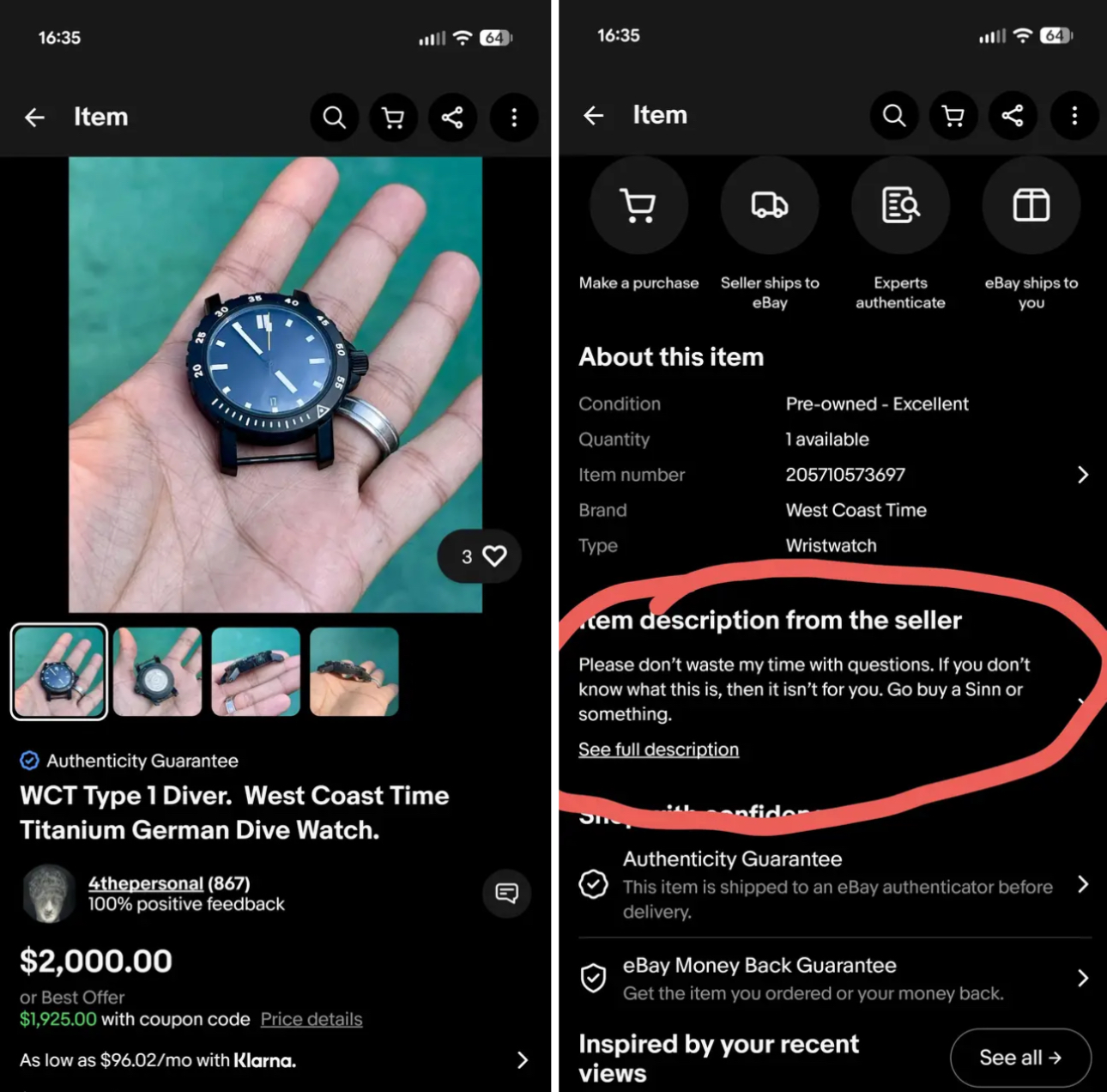Message the seller with the chat icon
1107x1092 pixels.
coord(506,894)
